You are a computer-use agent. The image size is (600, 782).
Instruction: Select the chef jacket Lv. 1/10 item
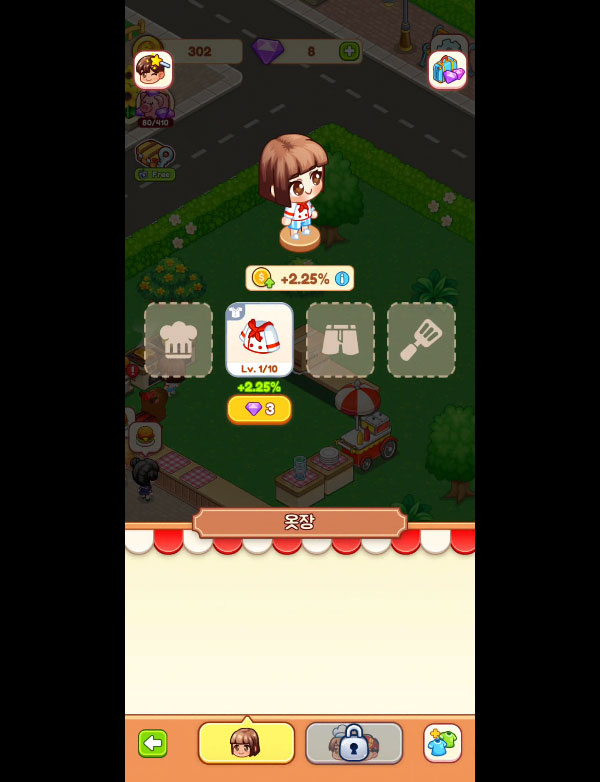pyautogui.click(x=259, y=340)
